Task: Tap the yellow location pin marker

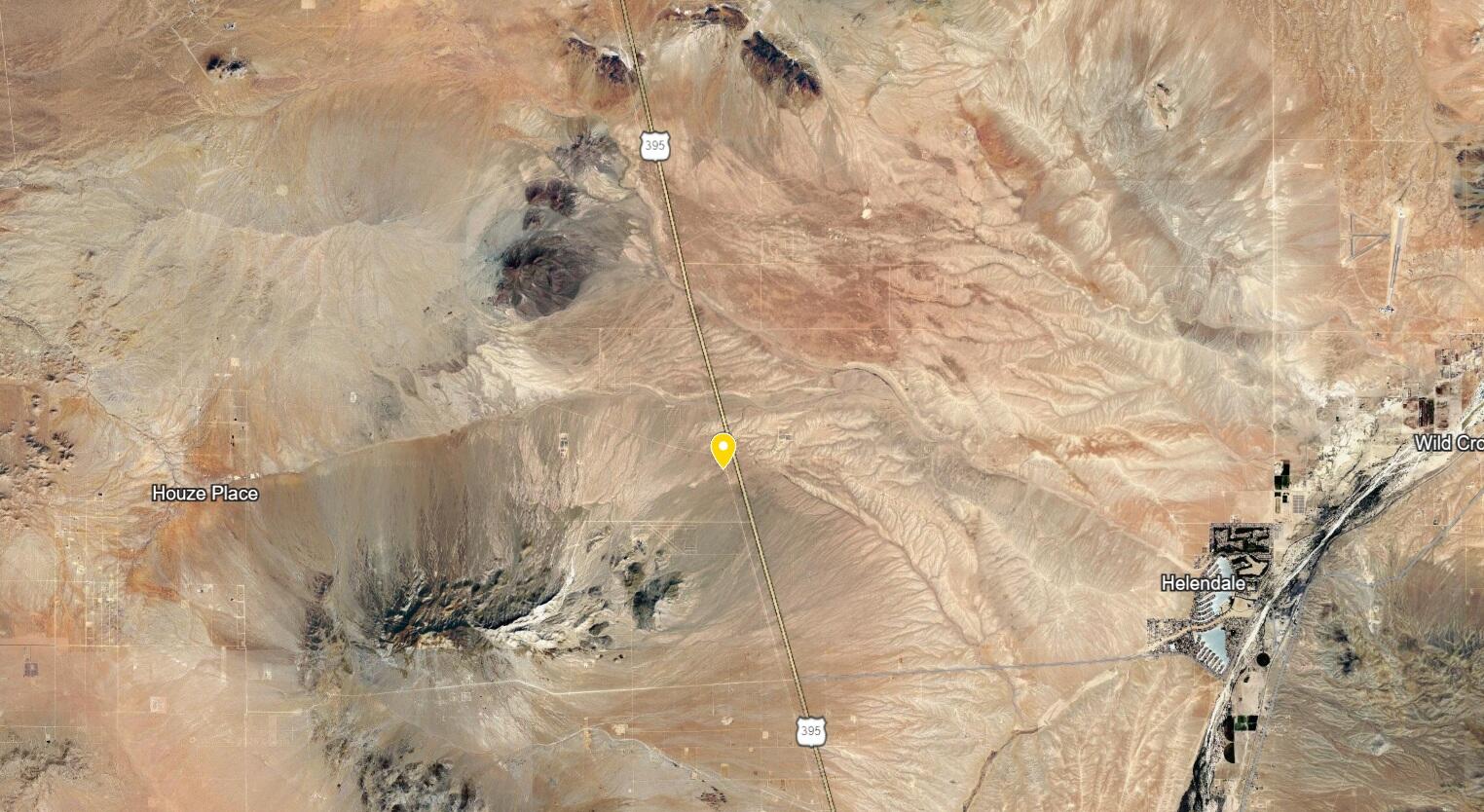Action: [x=723, y=449]
